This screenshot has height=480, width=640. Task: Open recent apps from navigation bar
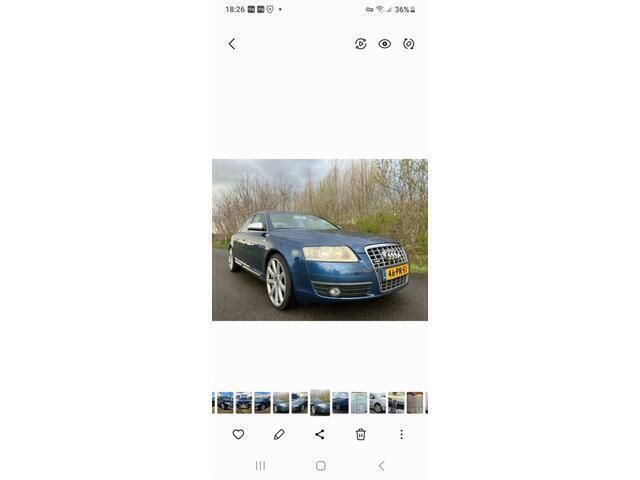click(261, 466)
